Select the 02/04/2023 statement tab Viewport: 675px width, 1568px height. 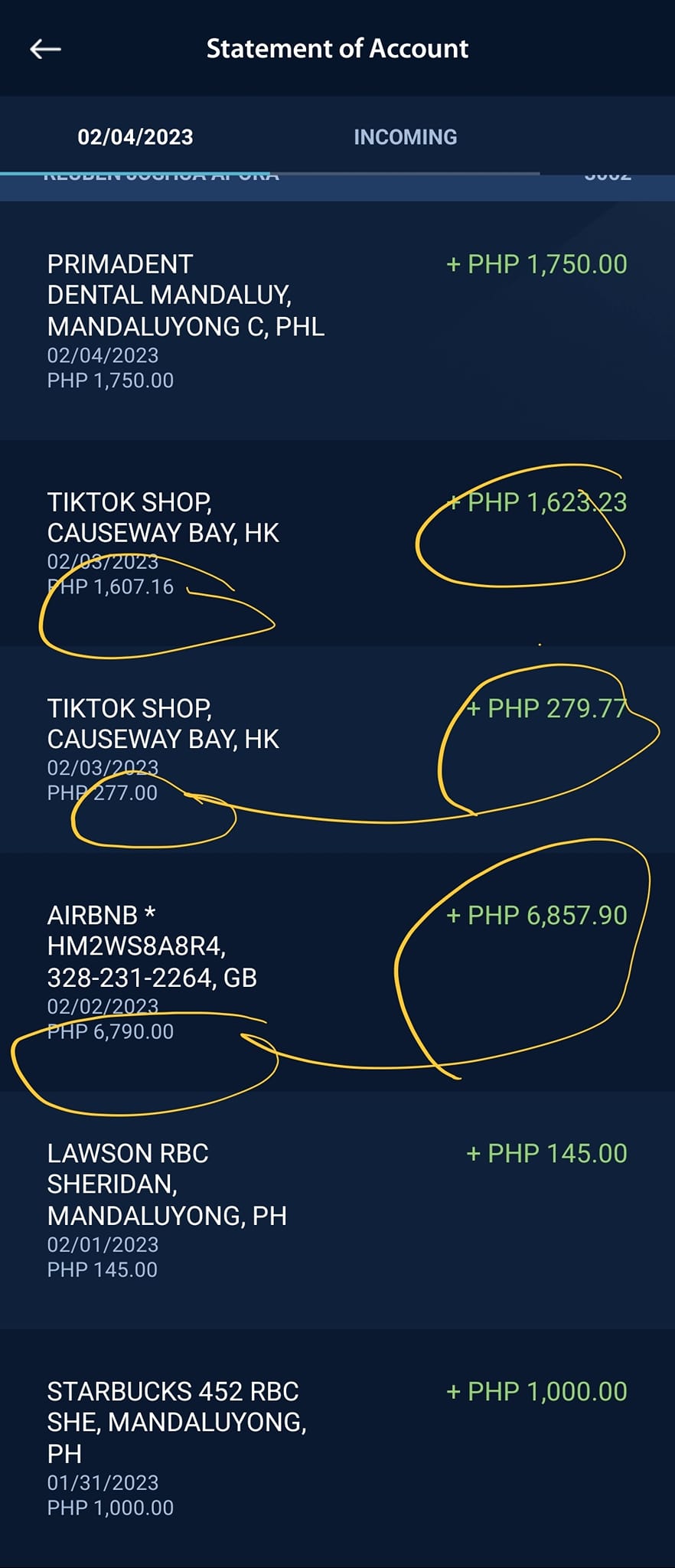pos(135,137)
